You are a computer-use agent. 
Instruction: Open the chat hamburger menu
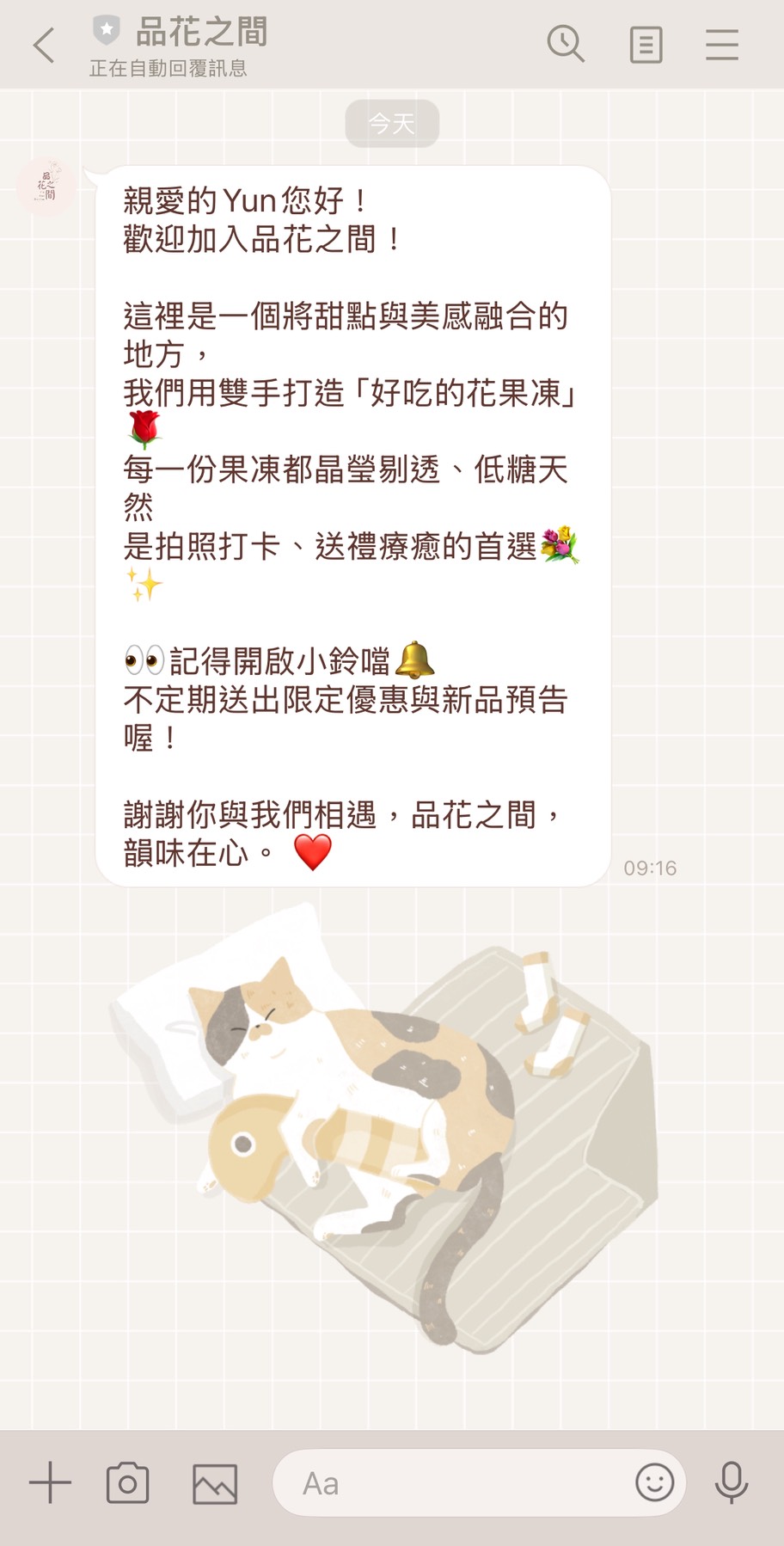(x=722, y=45)
